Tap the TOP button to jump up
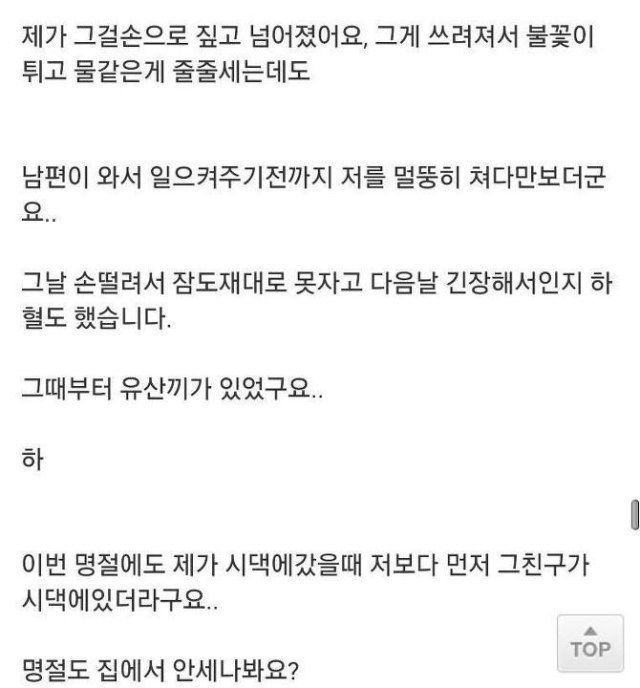 coord(590,641)
